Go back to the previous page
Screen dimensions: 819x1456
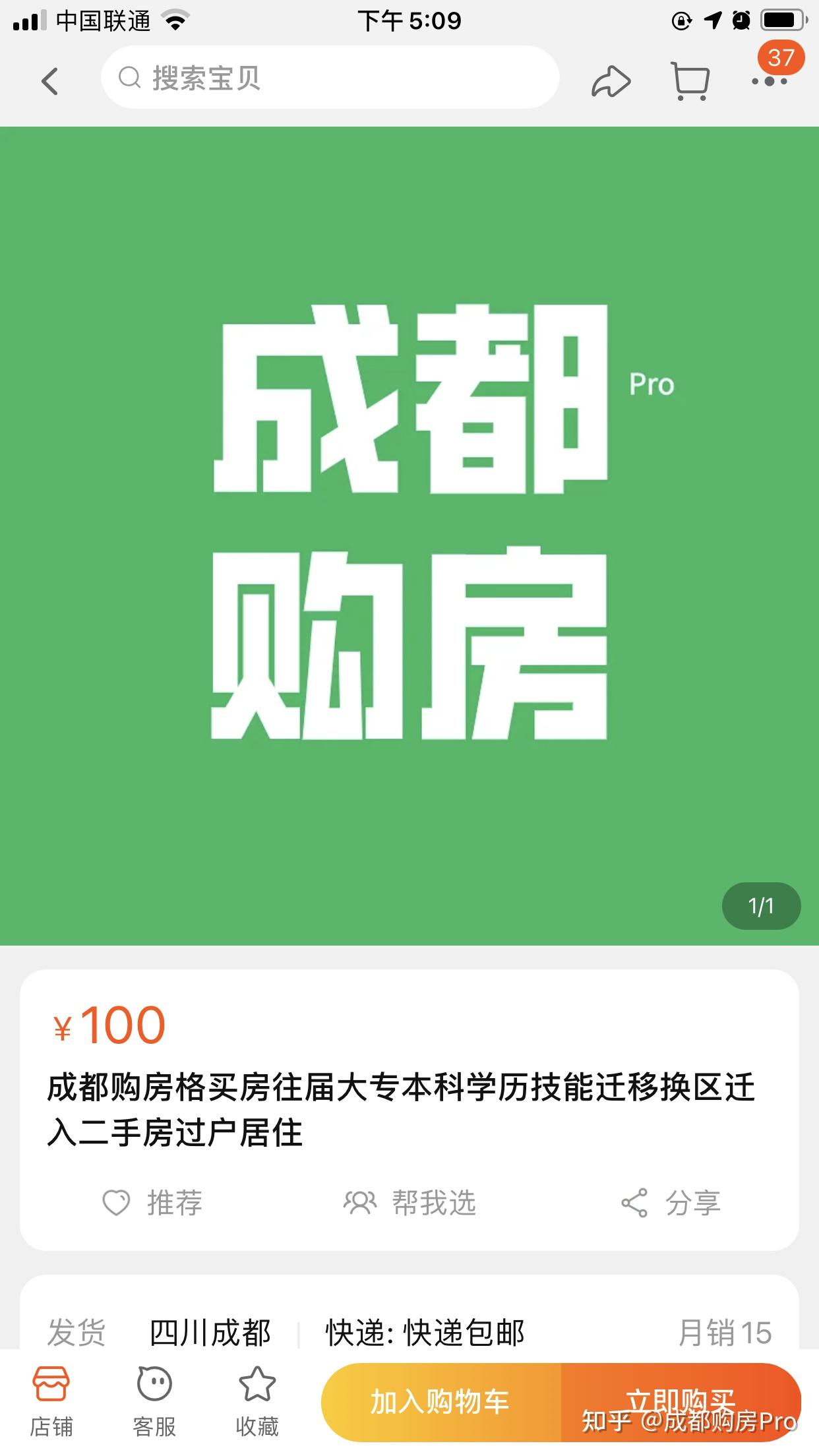click(x=50, y=81)
